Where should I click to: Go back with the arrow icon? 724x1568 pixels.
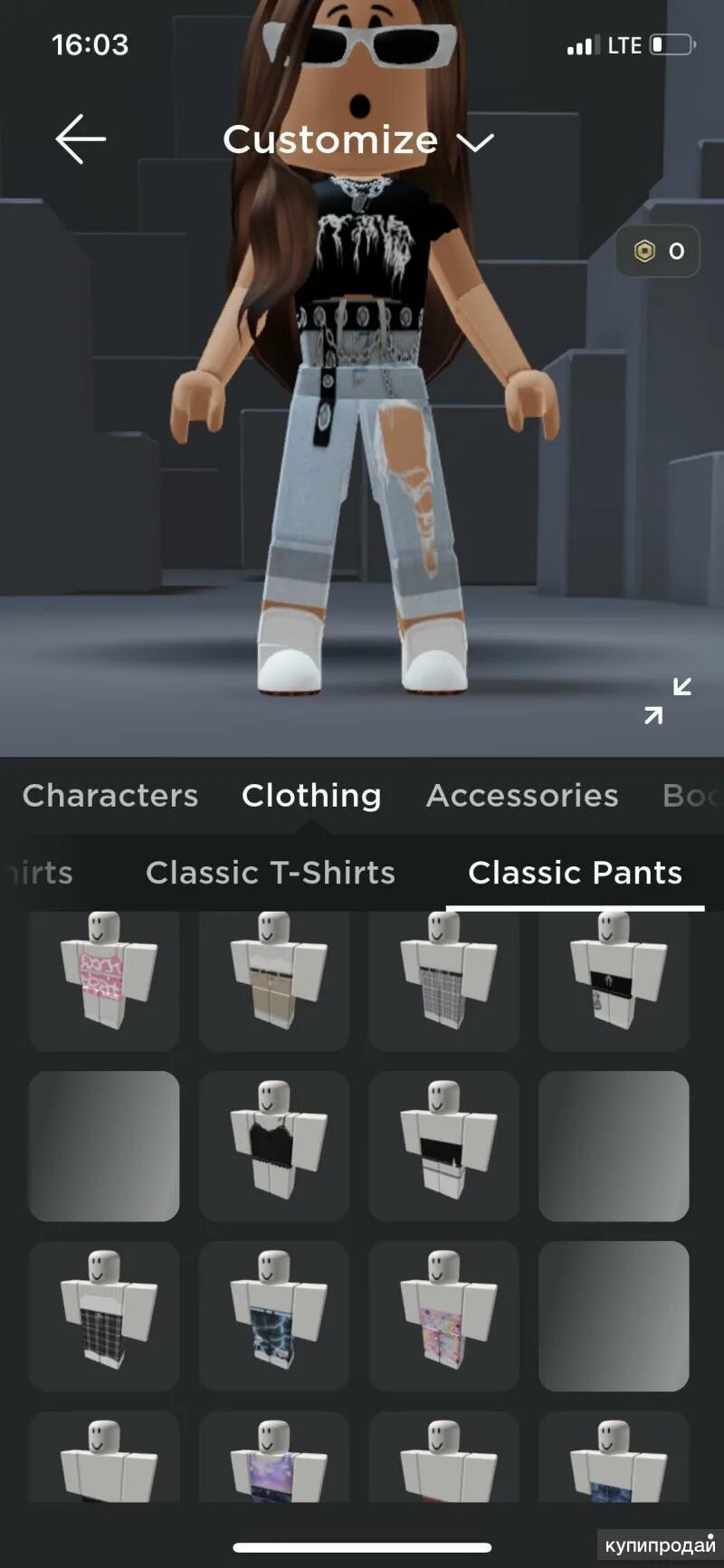[x=81, y=139]
